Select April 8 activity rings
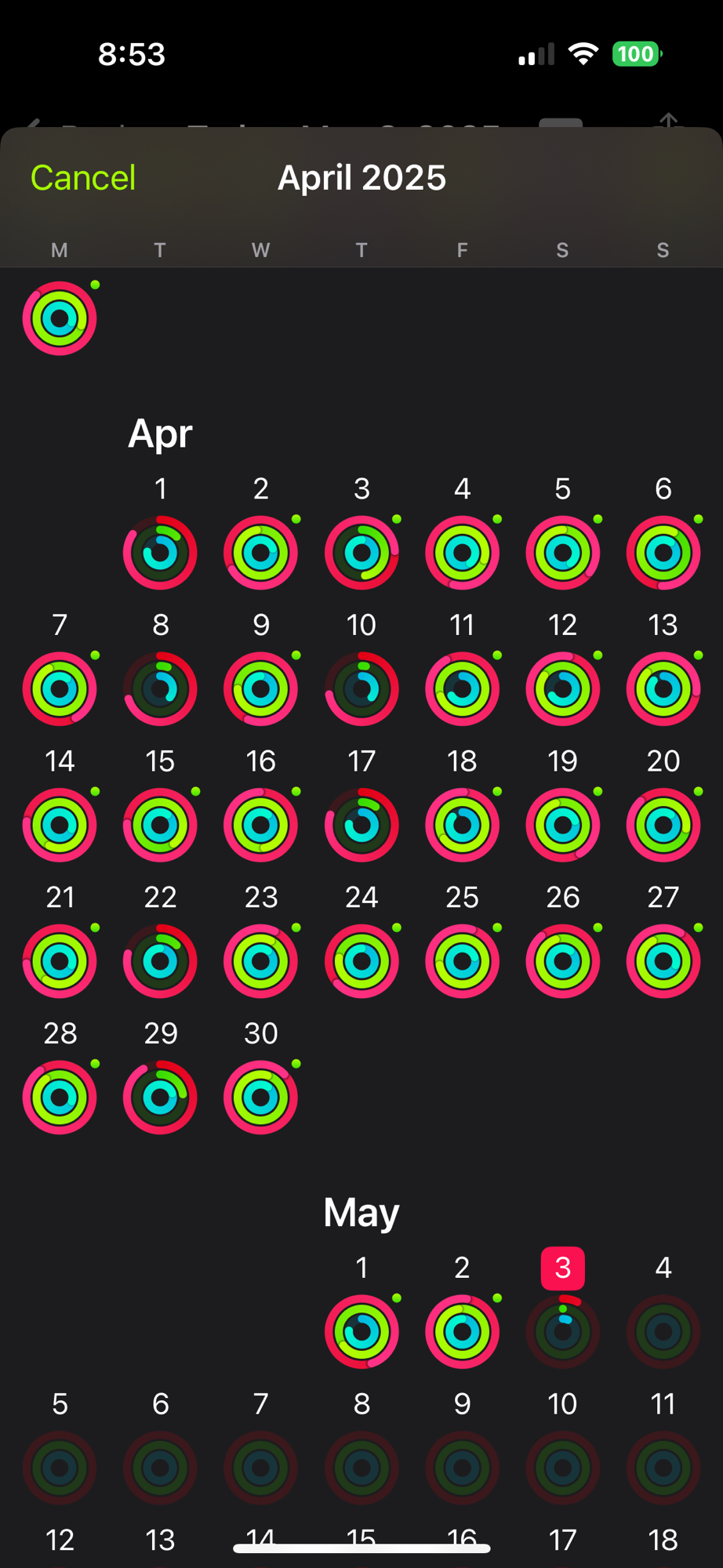The image size is (723, 1568). tap(160, 688)
